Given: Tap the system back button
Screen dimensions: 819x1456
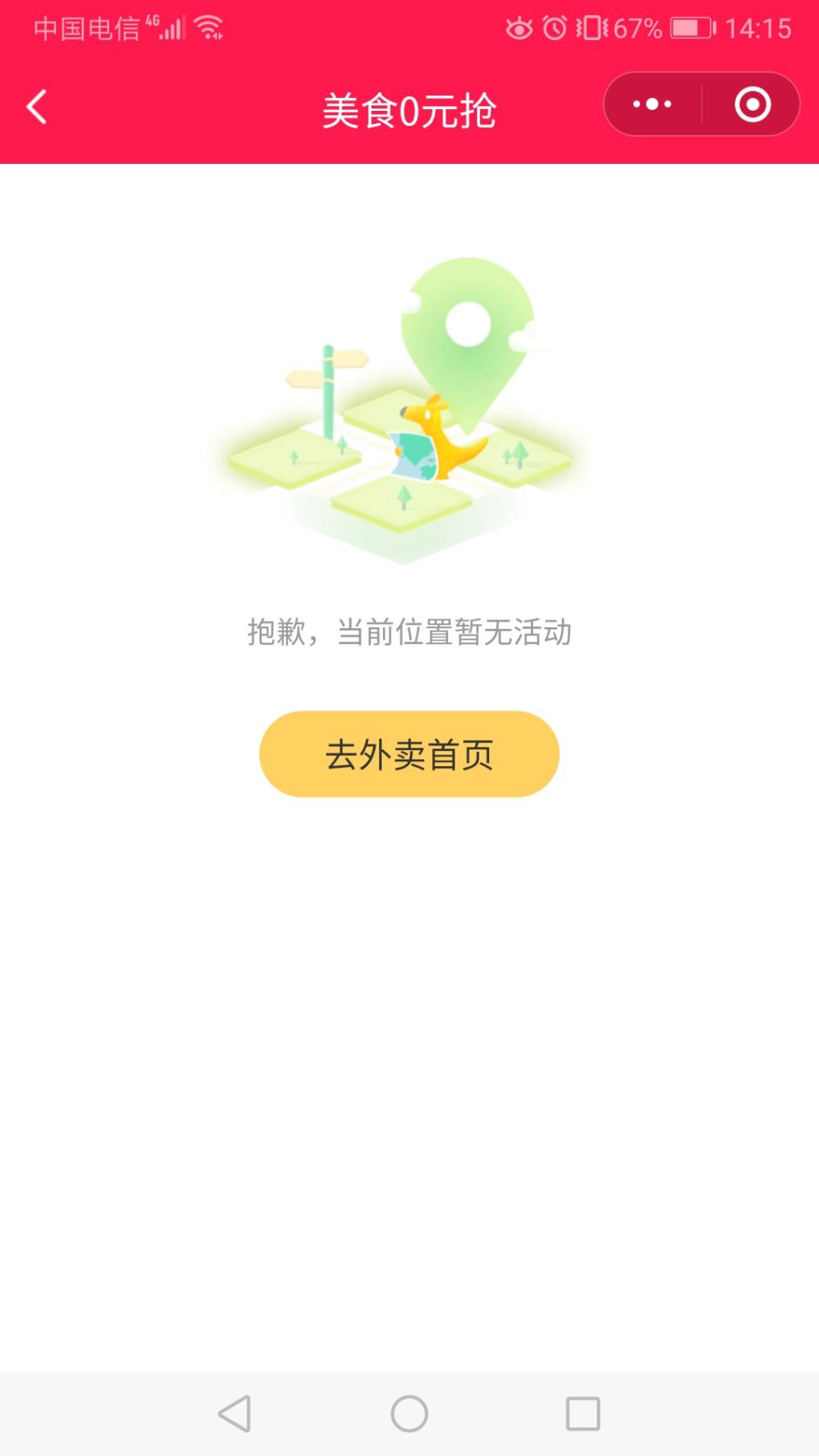Looking at the screenshot, I should coord(234,1413).
